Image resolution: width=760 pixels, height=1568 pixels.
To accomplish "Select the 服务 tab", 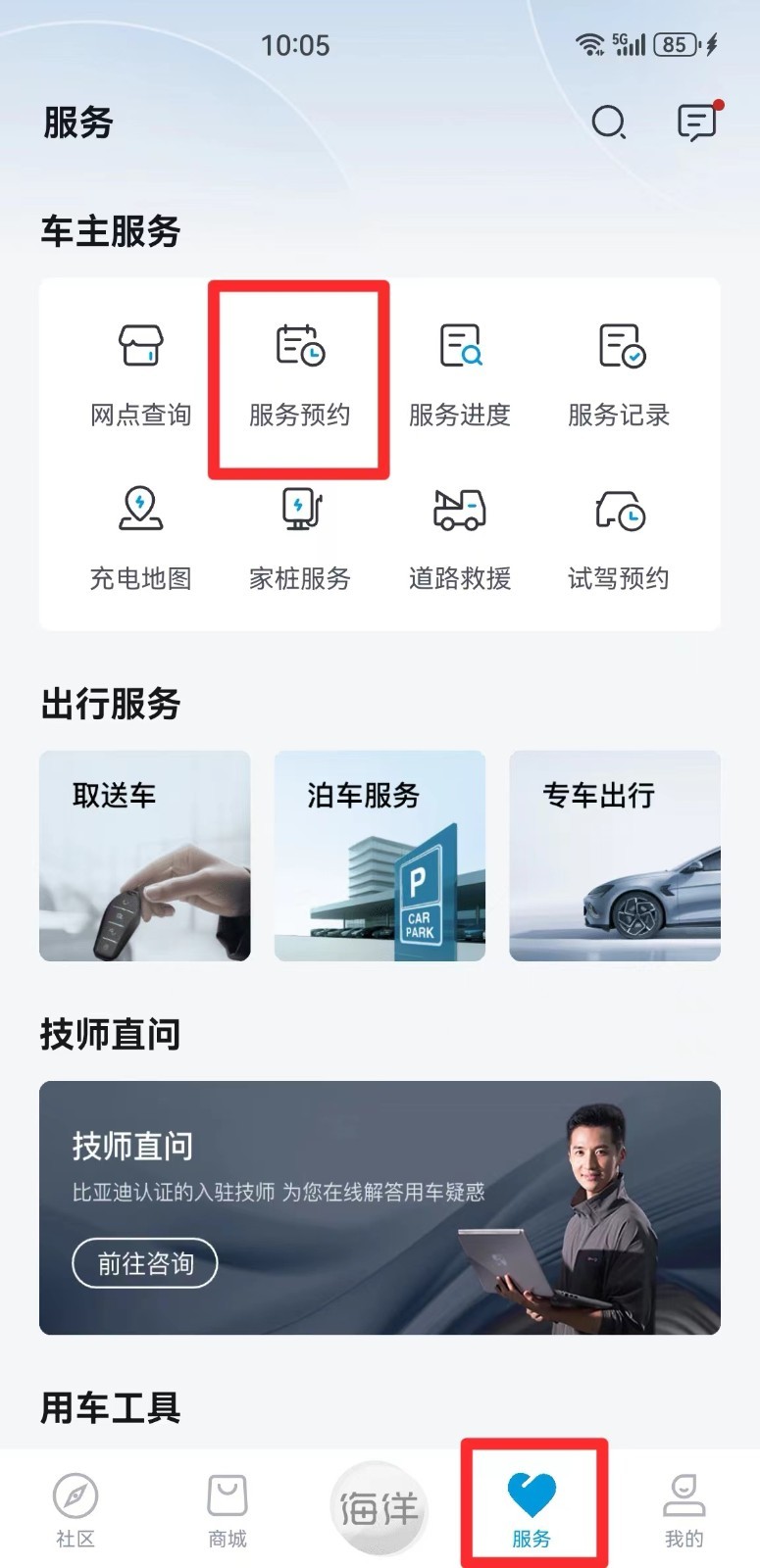I will 532,1510.
